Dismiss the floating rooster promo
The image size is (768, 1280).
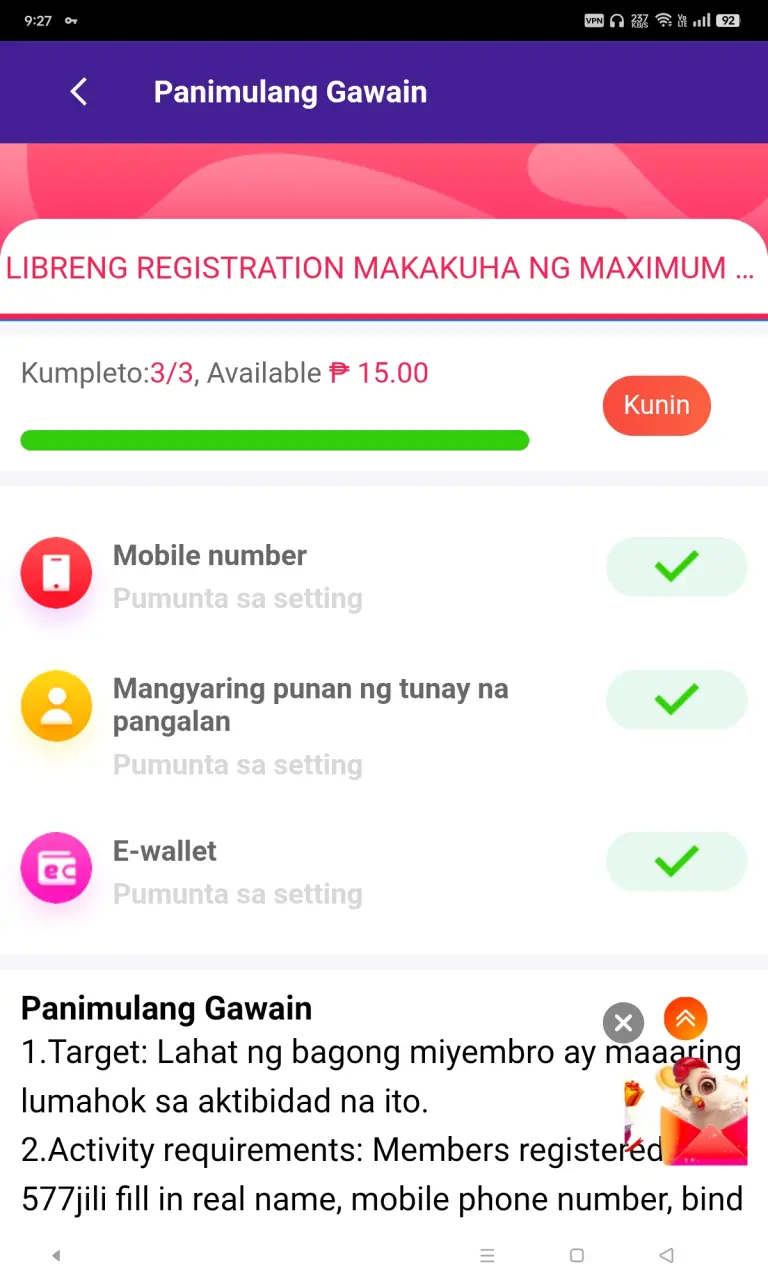(623, 1022)
